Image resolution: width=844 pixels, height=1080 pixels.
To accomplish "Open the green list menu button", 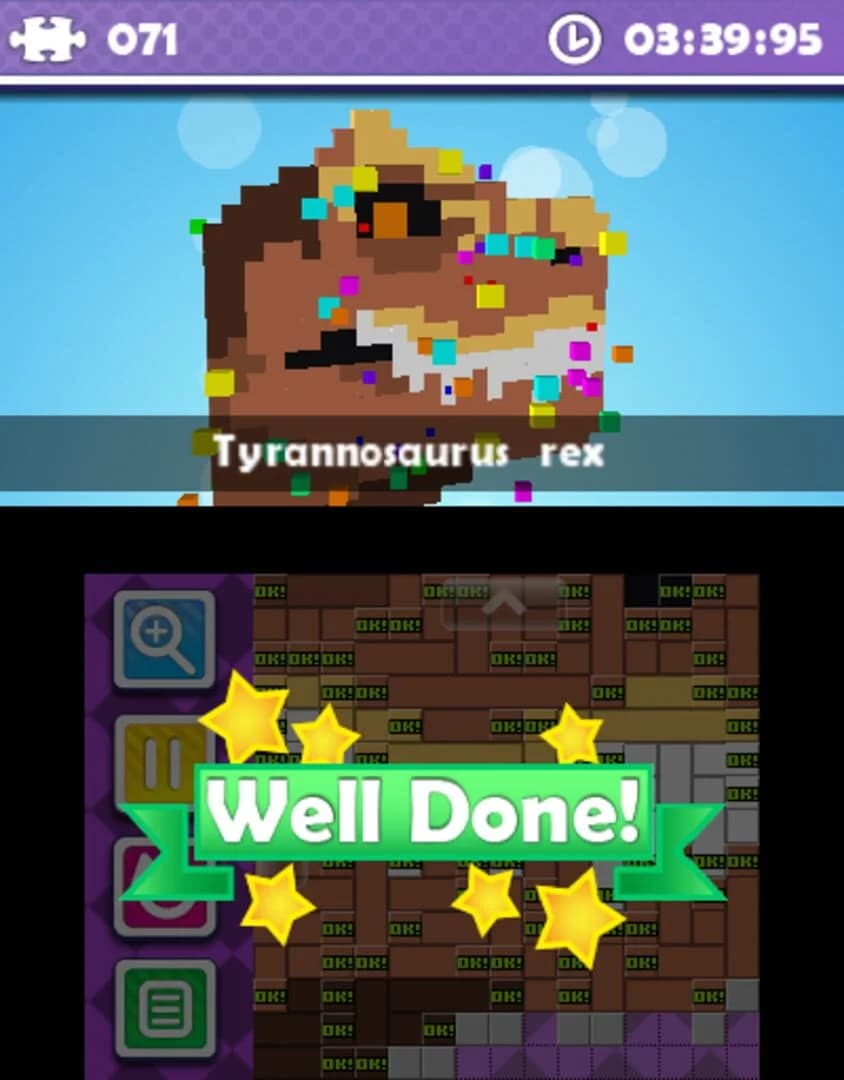I will pos(165,1008).
